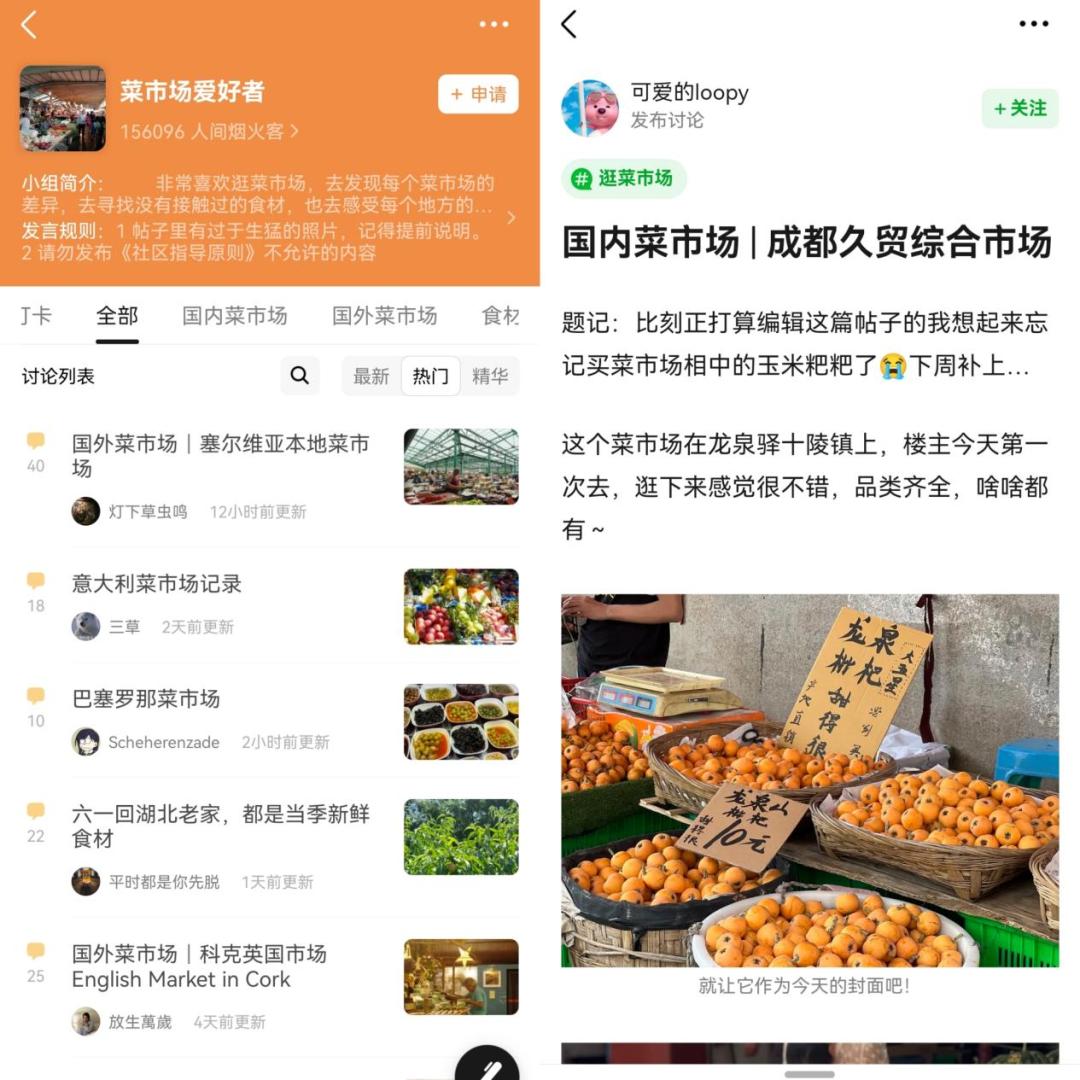Compose a new post with the pencil button
The width and height of the screenshot is (1080, 1080).
pyautogui.click(x=488, y=1064)
